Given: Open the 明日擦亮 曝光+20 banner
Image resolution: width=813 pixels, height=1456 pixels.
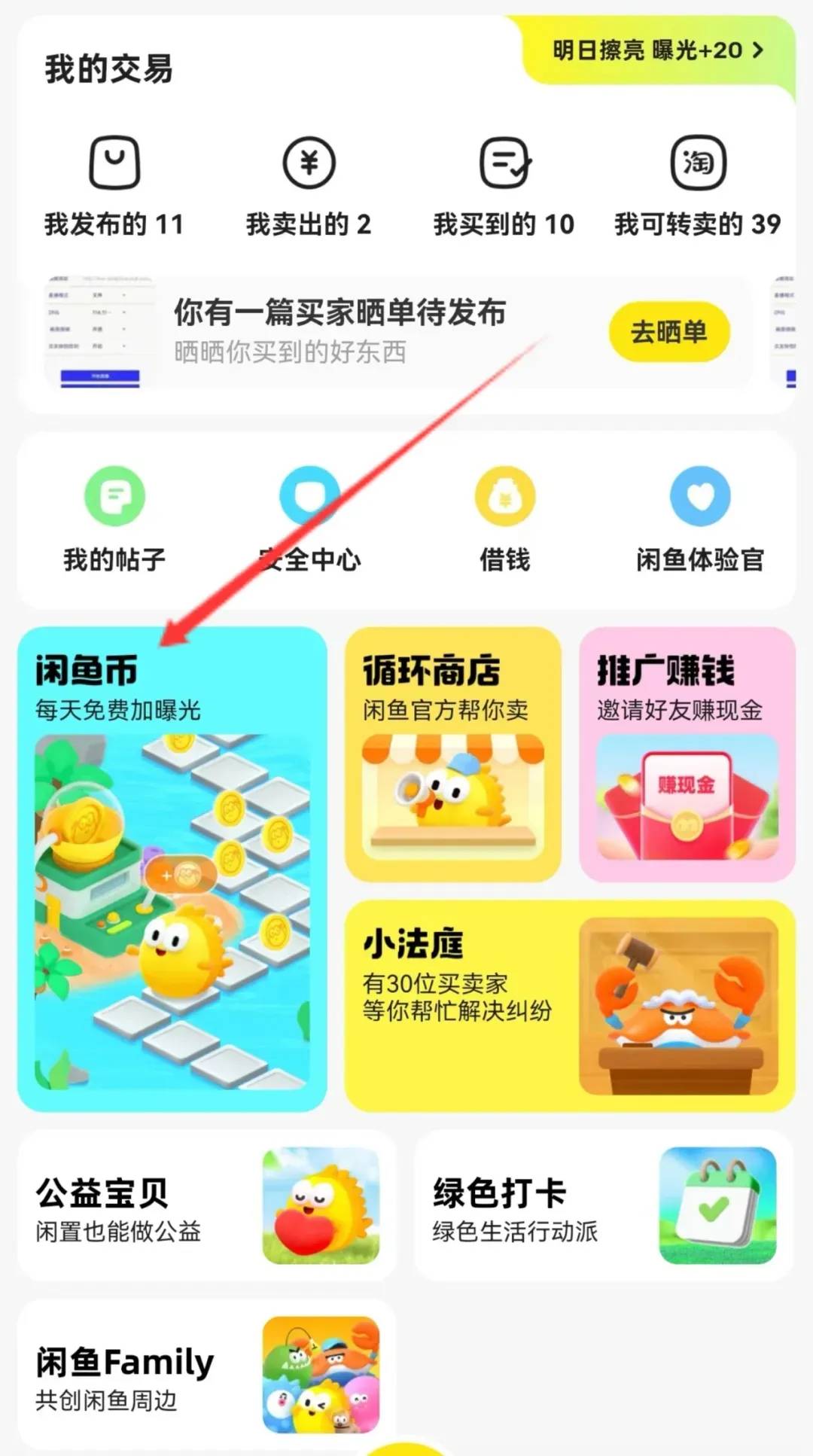Looking at the screenshot, I should (x=659, y=50).
